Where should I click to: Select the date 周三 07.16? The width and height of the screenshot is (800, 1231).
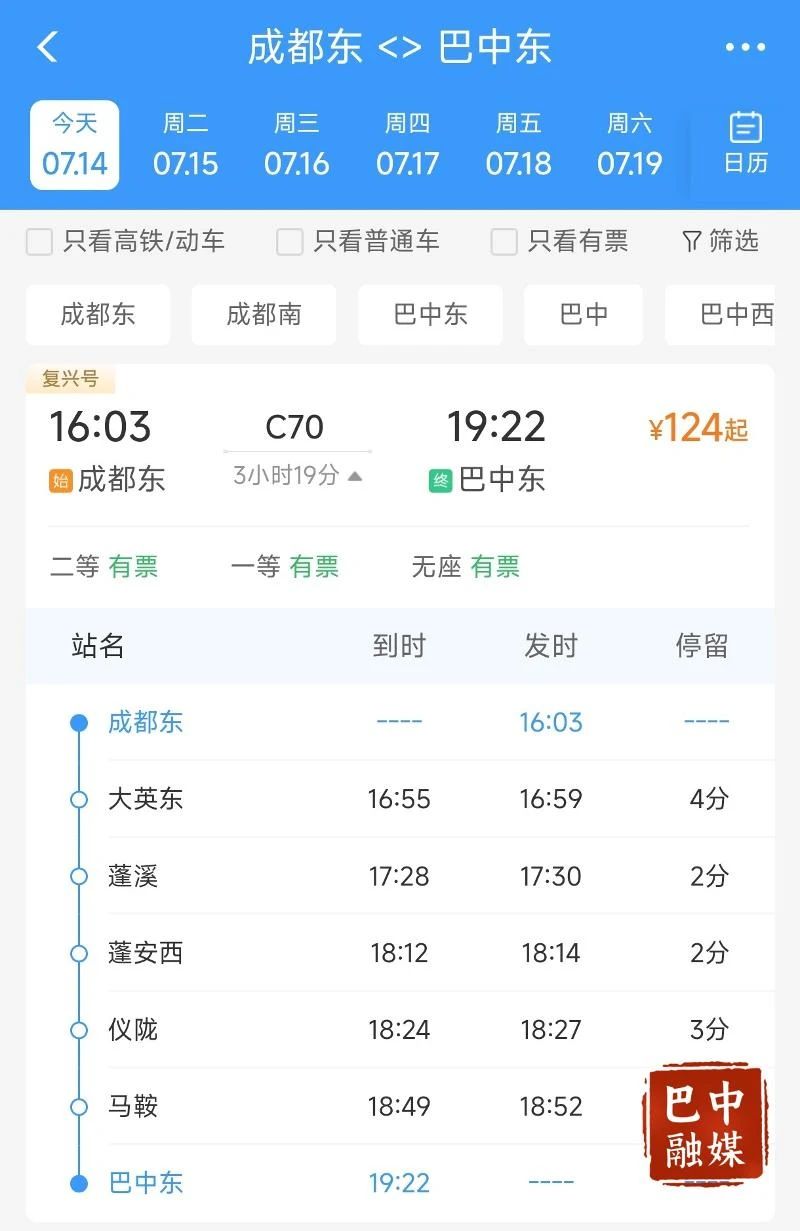click(296, 145)
